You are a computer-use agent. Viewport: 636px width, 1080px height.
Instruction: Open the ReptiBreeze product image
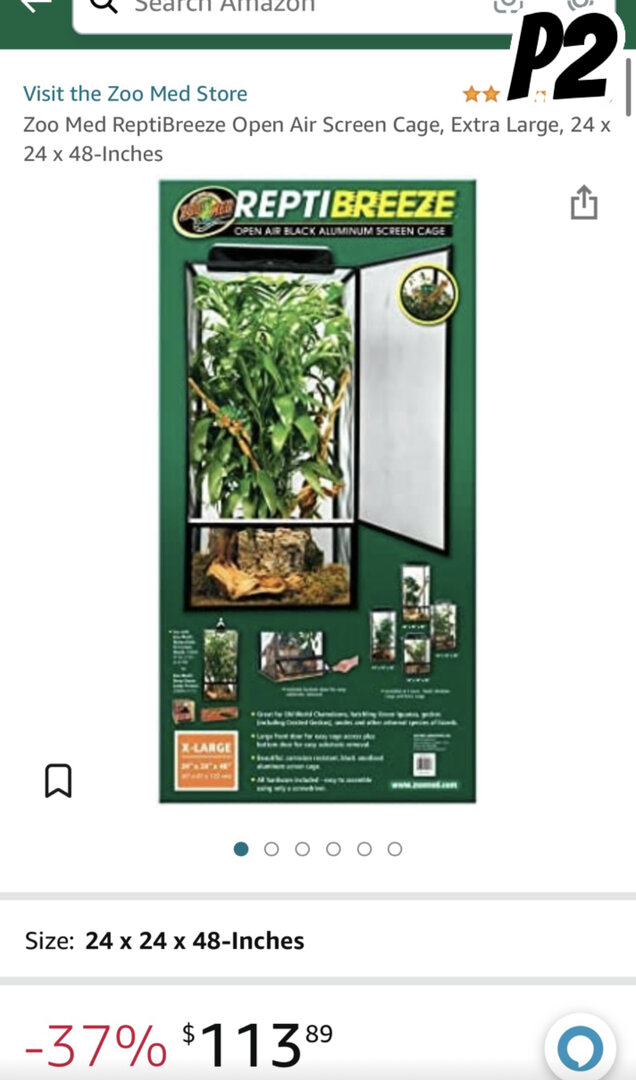click(x=317, y=490)
